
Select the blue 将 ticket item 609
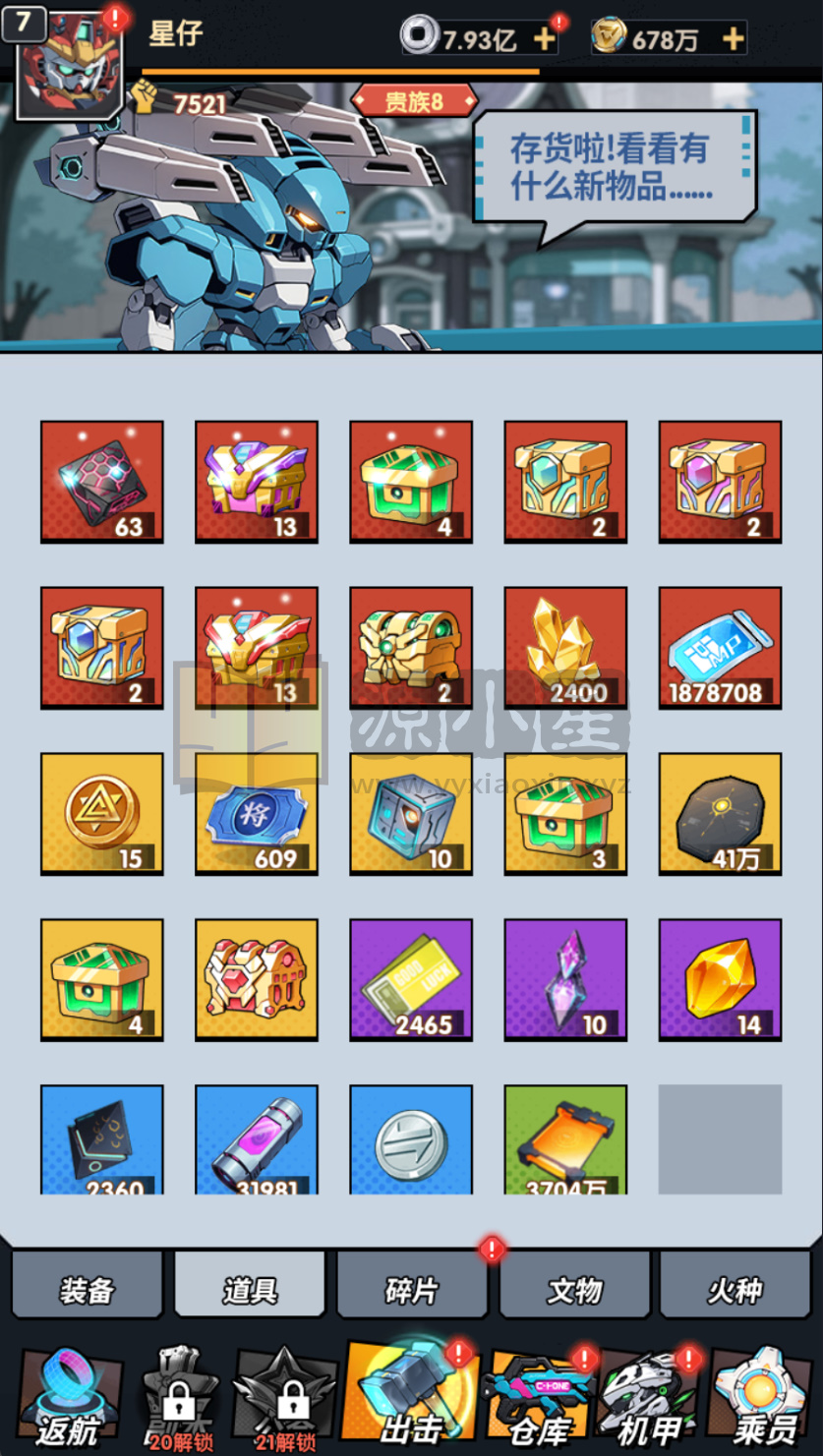(x=256, y=814)
